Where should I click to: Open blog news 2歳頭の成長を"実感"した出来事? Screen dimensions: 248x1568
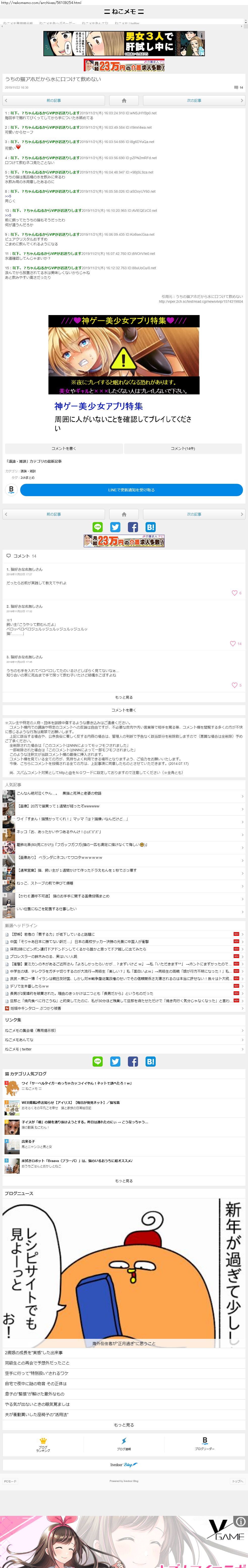coord(34,1352)
